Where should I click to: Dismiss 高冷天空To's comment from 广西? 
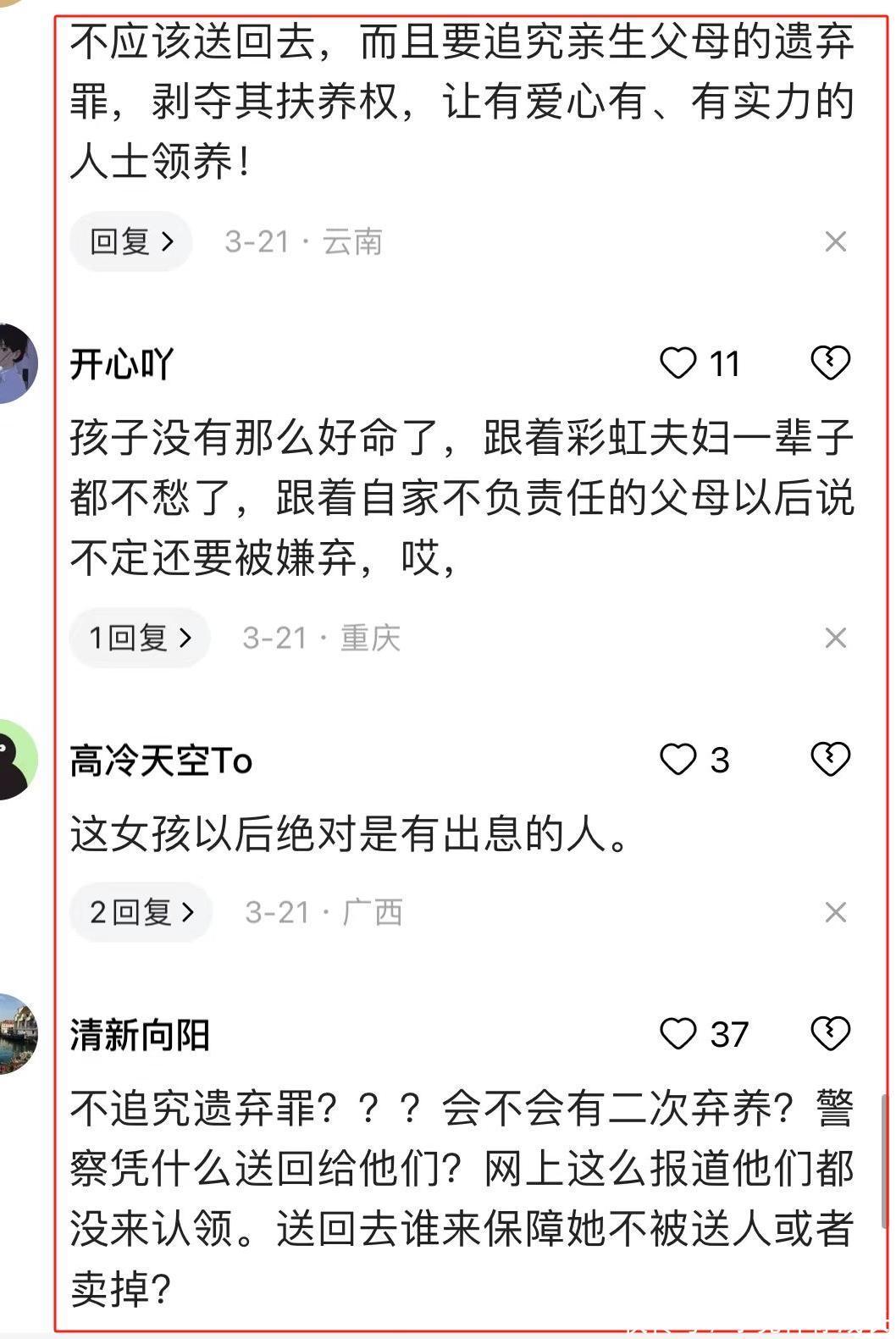[835, 912]
